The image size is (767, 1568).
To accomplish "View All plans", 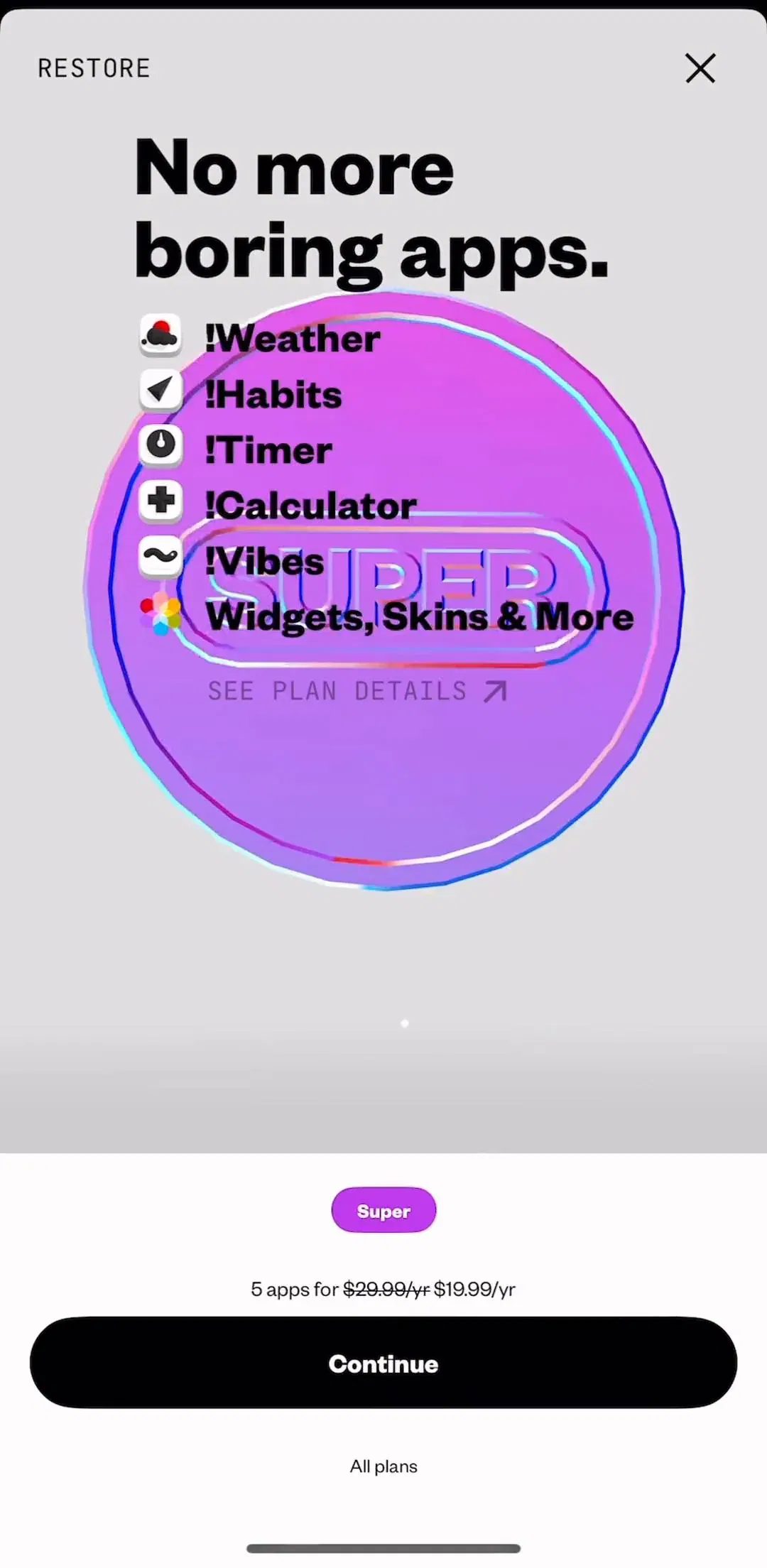I will pyautogui.click(x=383, y=1466).
